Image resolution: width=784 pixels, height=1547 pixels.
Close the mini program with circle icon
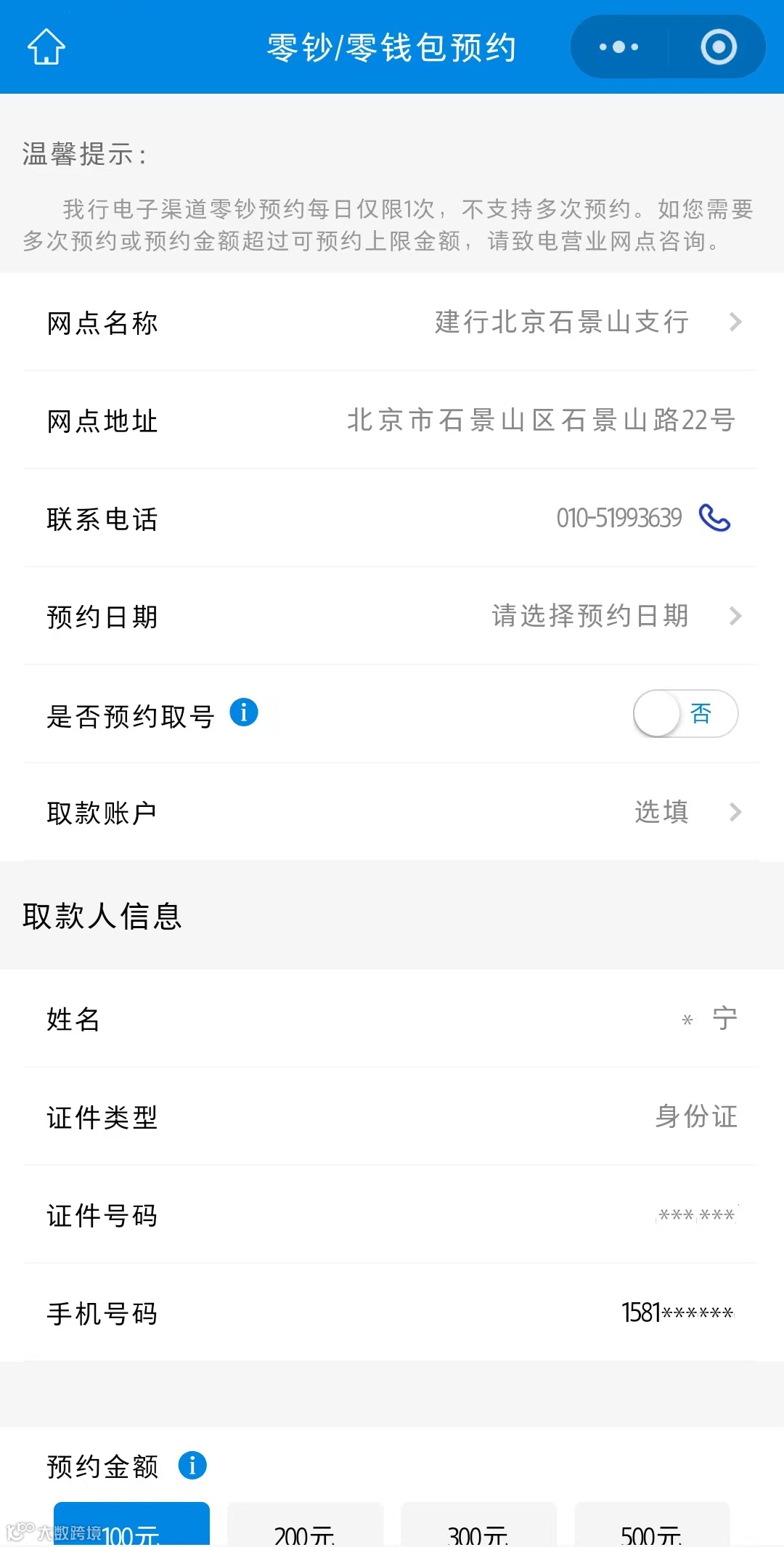(719, 47)
